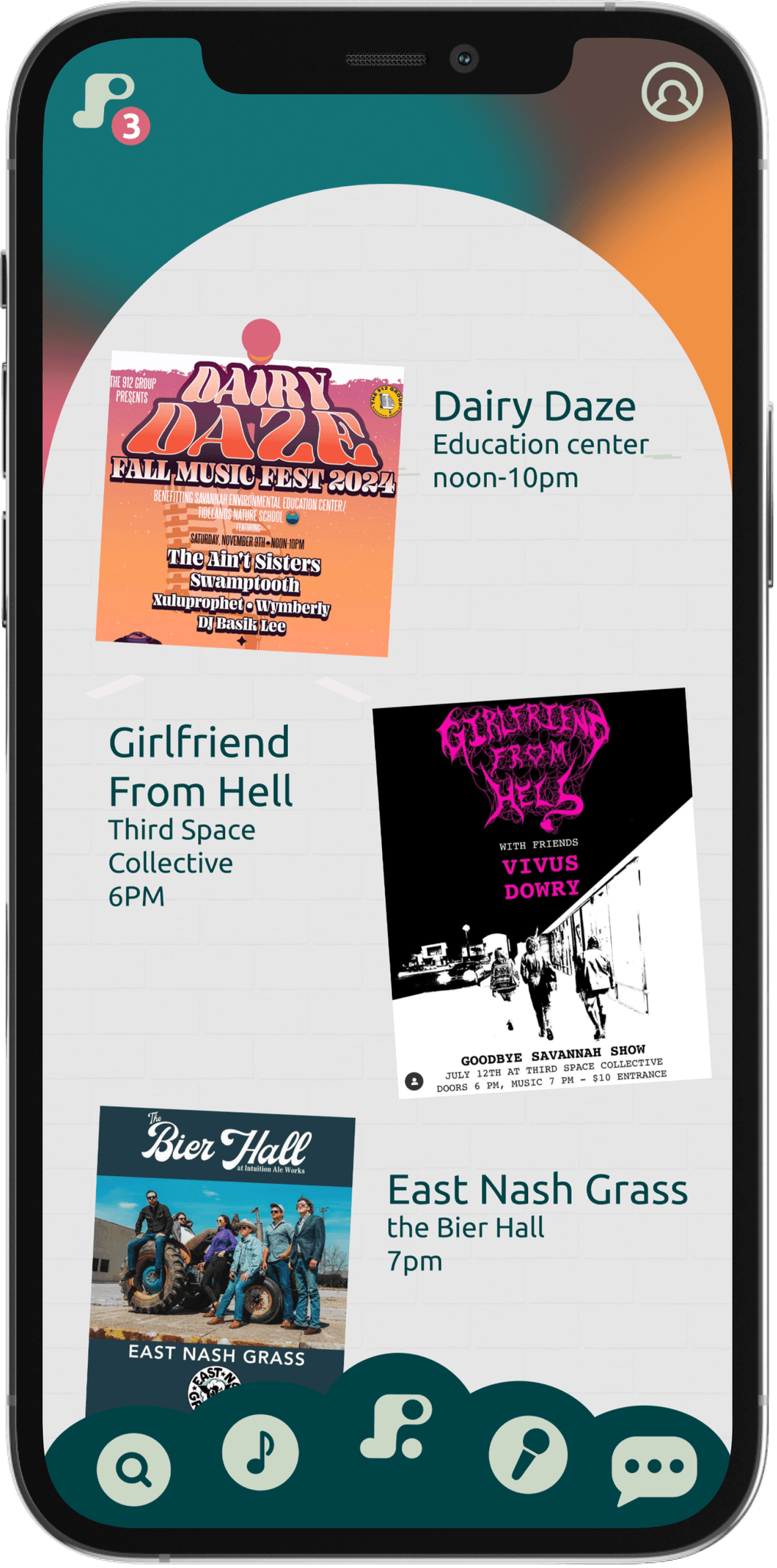Open the microphone tab
This screenshot has width=777, height=1568.
(528, 1453)
